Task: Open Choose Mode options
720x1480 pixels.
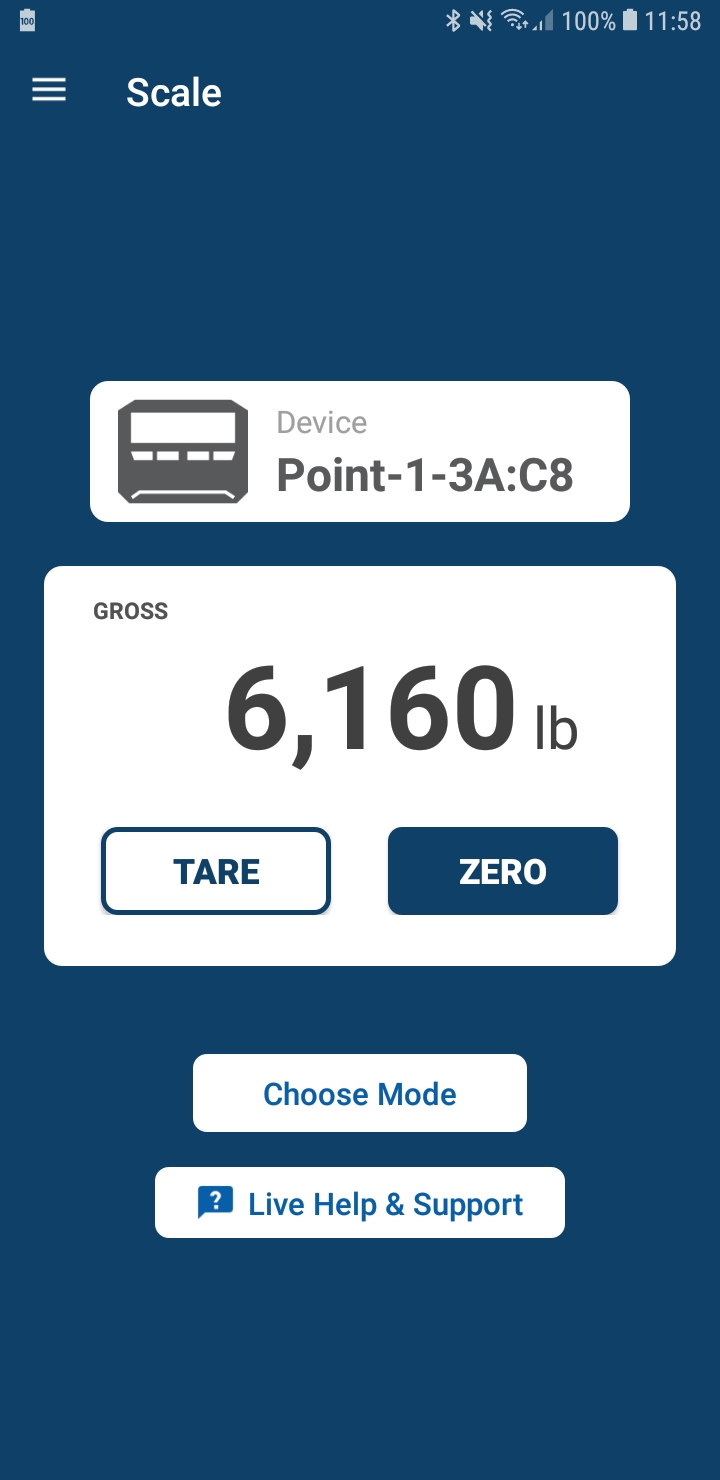Action: tap(360, 1093)
